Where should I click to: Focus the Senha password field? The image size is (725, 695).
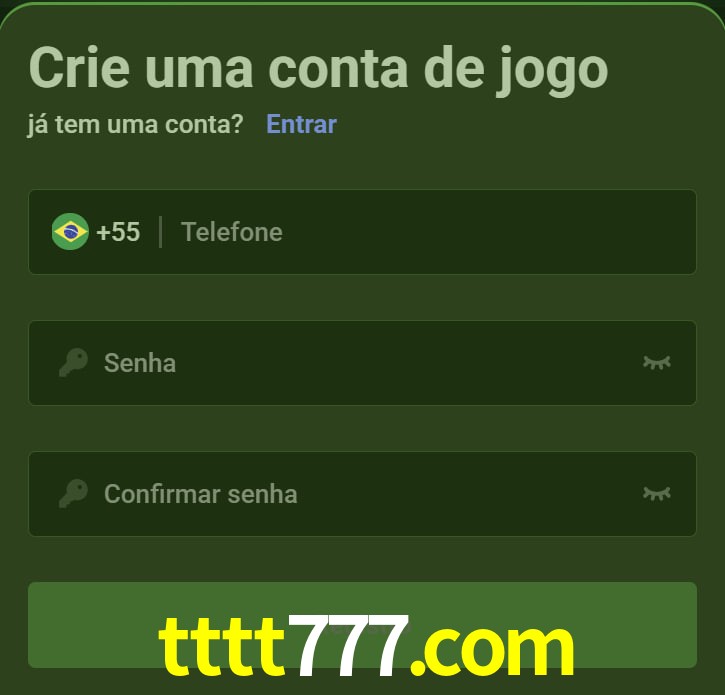tap(360, 363)
